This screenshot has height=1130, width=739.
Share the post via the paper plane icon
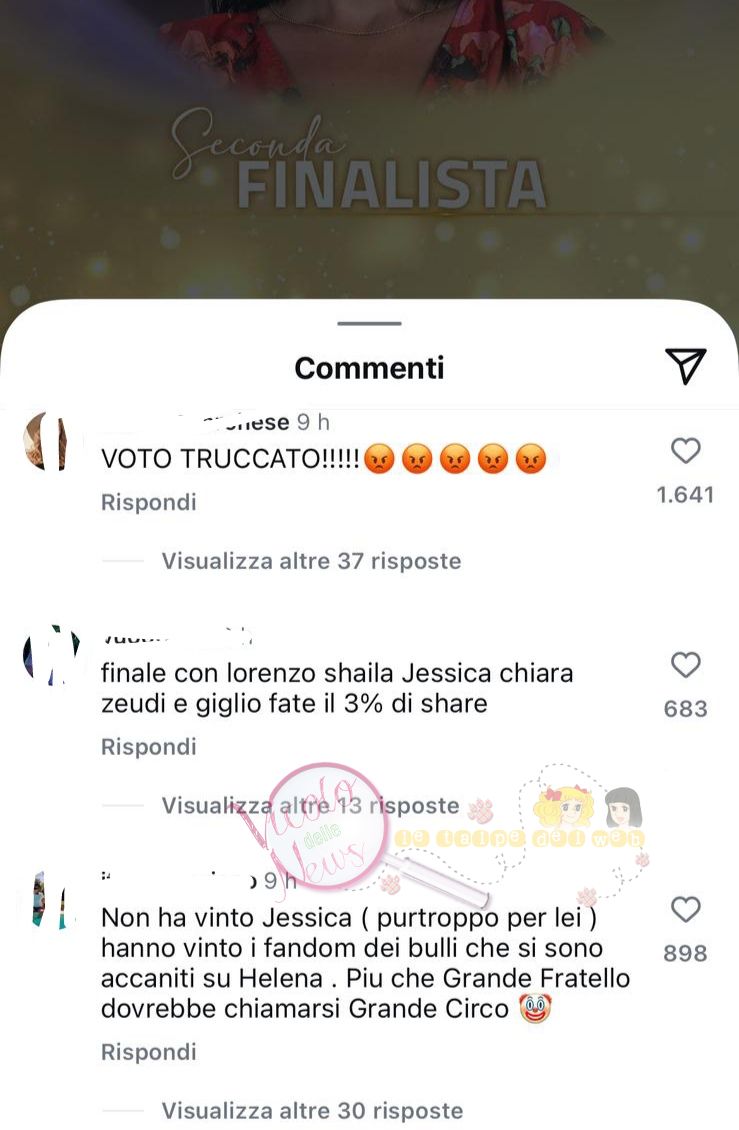[x=685, y=367]
